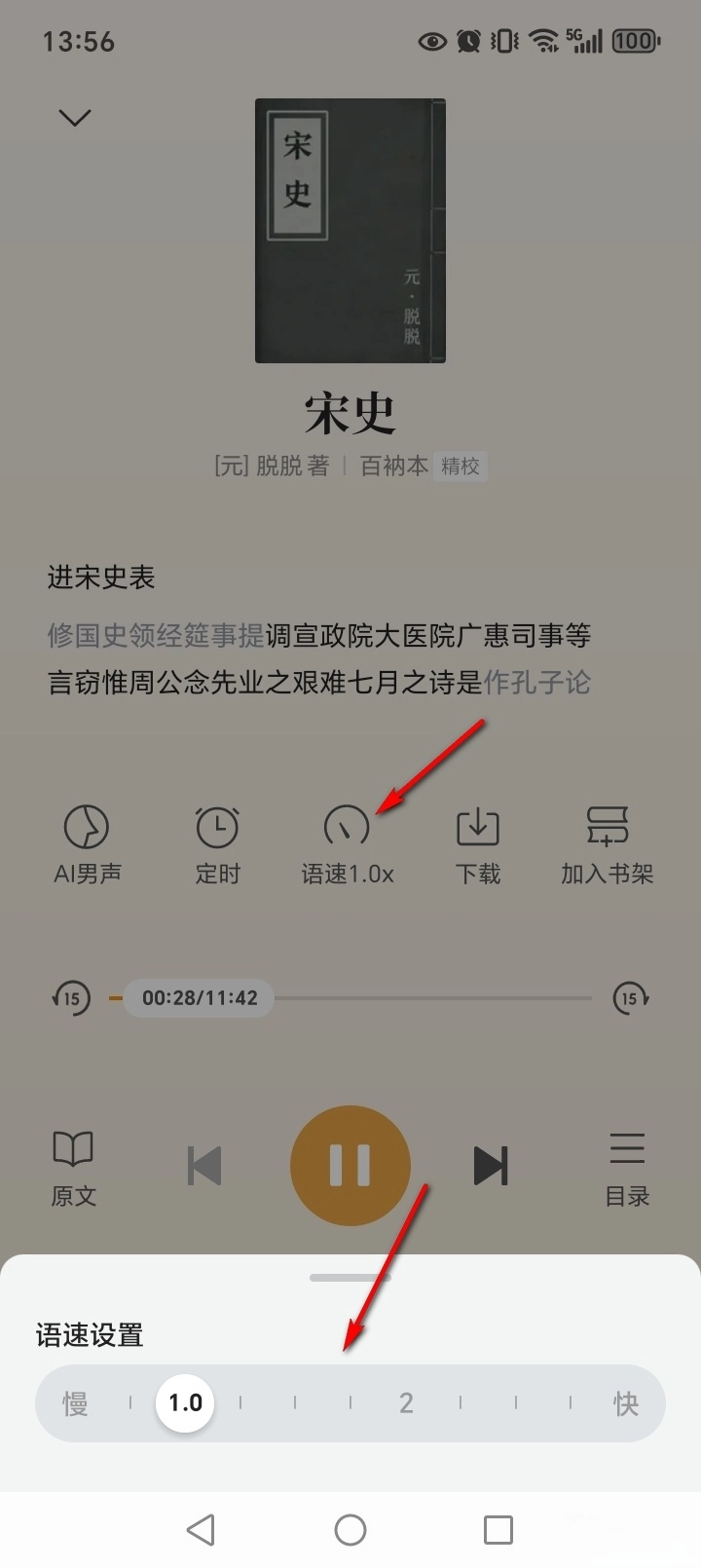Open the 定时 sleep timer
The height and width of the screenshot is (1568, 701).
point(217,843)
